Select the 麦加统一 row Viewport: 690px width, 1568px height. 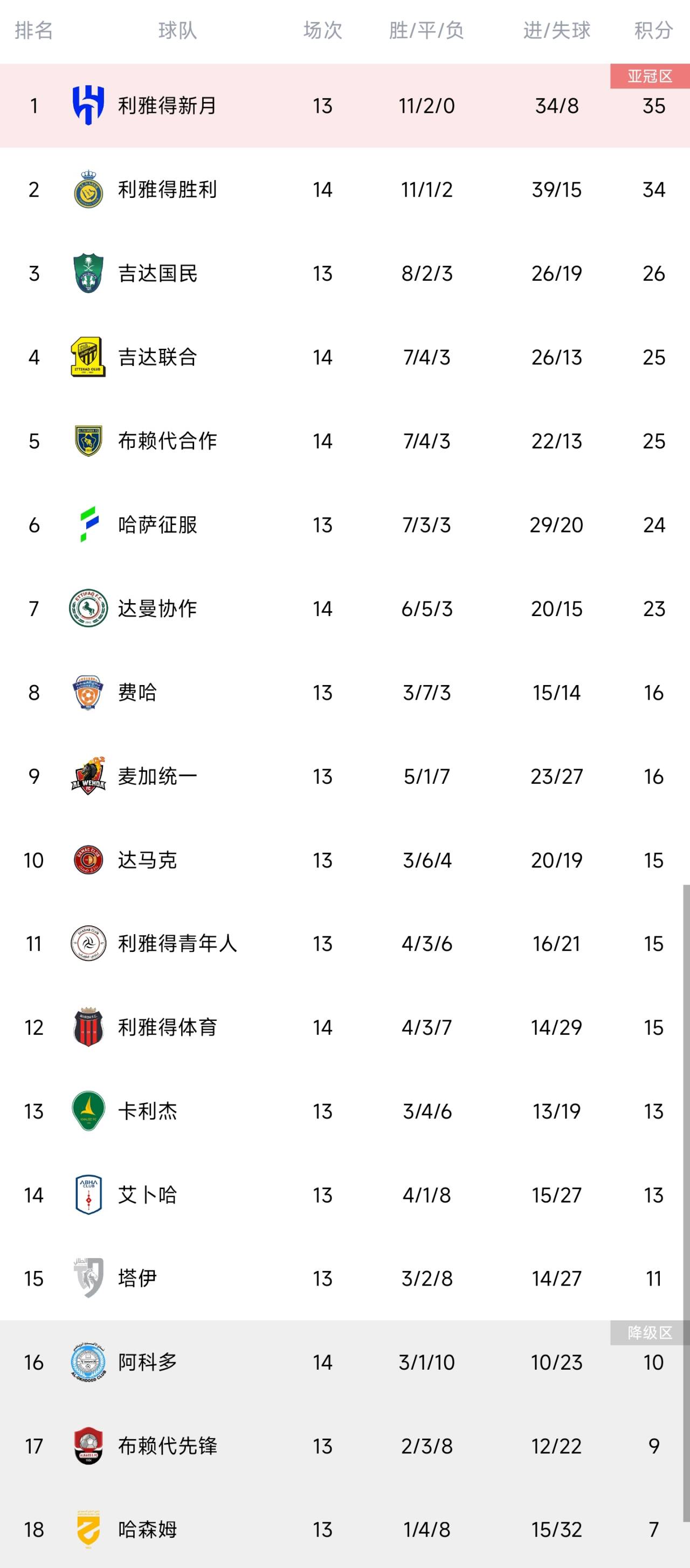(x=158, y=776)
